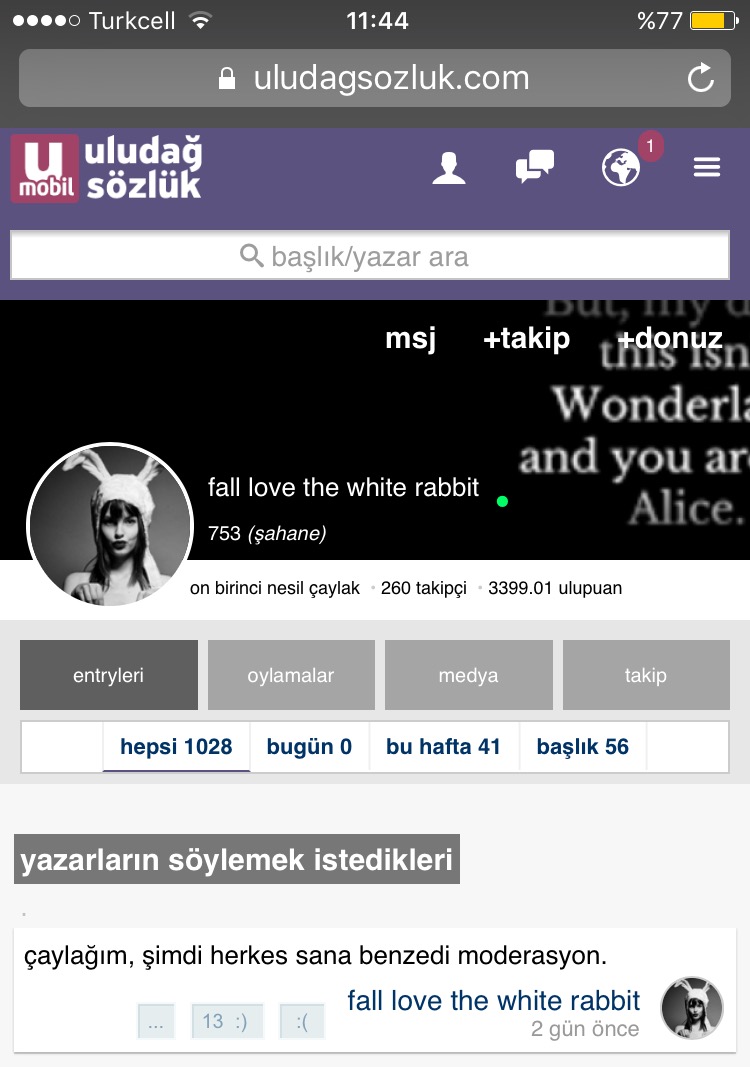Open the globe notifications icon
750x1067 pixels.
coord(621,168)
